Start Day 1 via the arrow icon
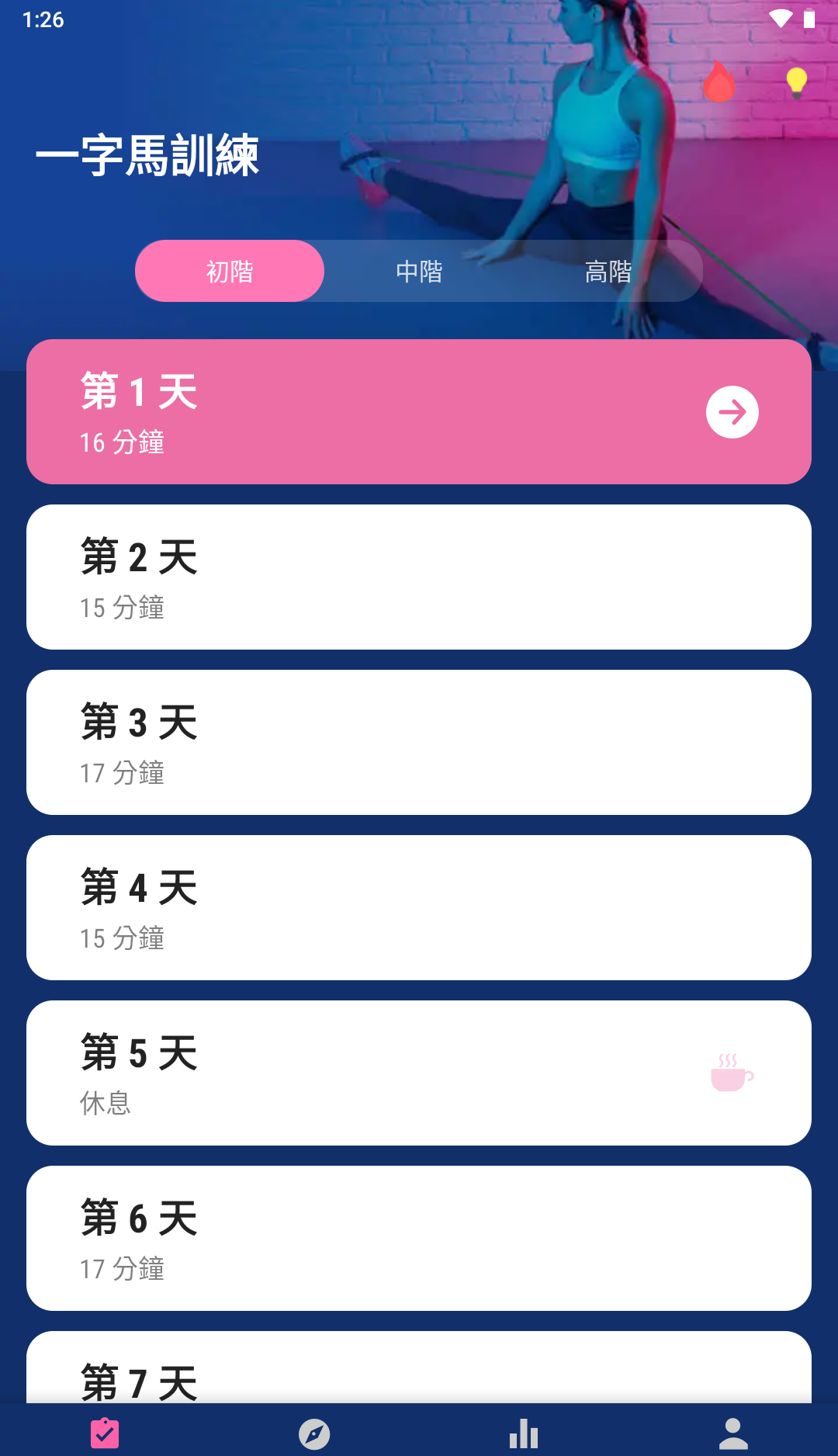Screen dimensions: 838x1456 tap(732, 411)
